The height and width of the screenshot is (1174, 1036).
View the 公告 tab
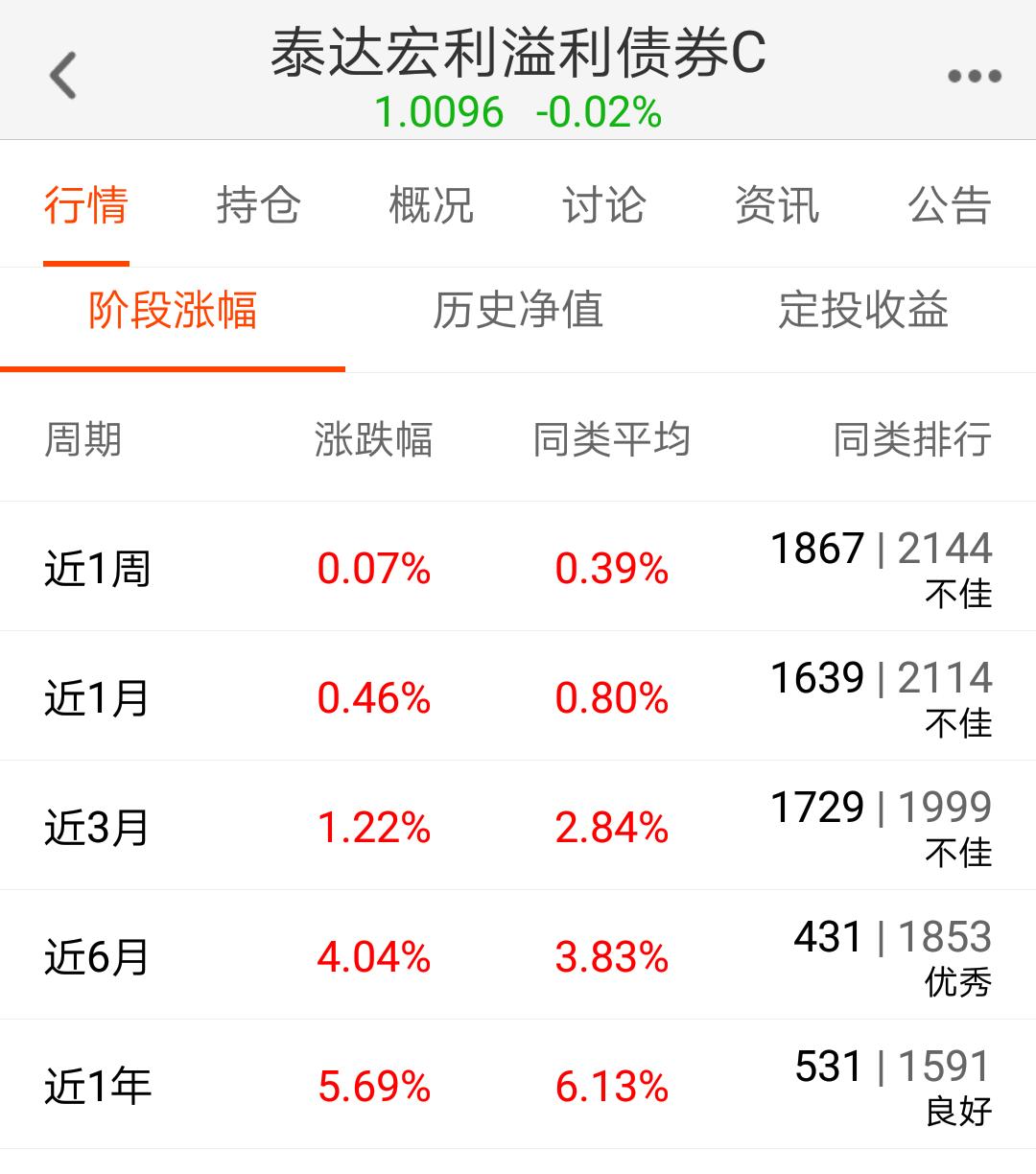(948, 206)
